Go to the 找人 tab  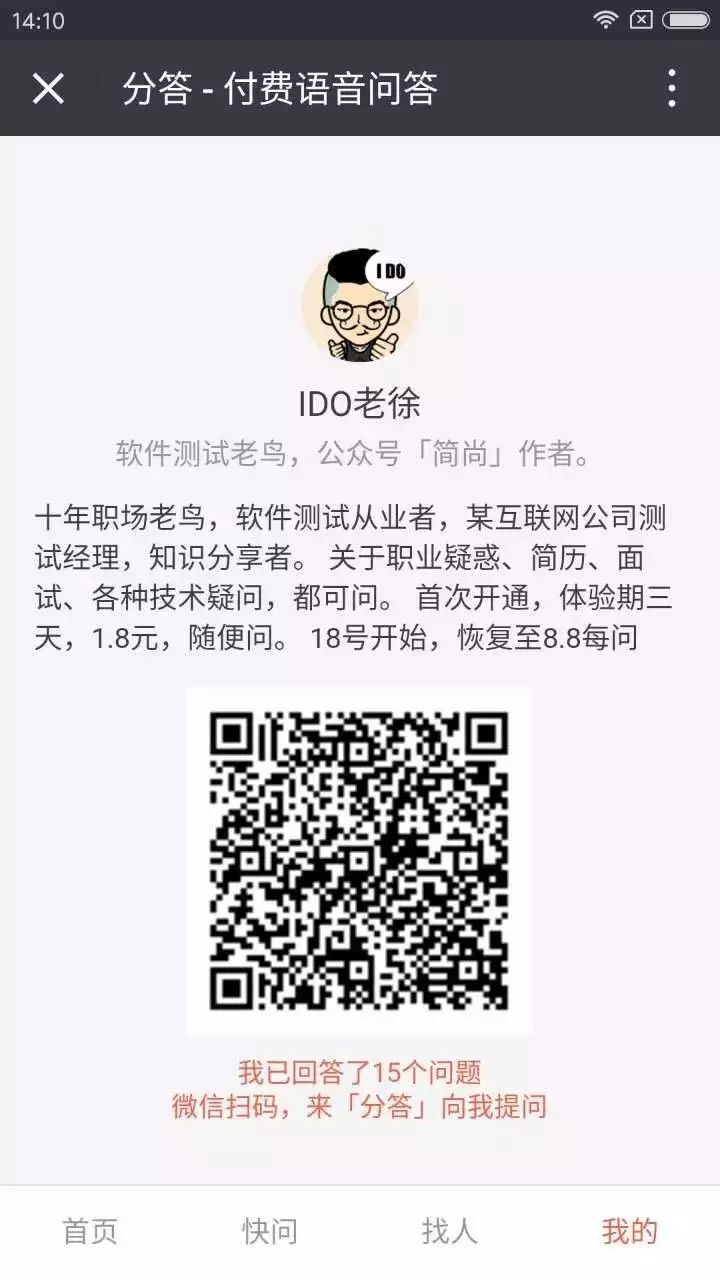click(x=450, y=1231)
